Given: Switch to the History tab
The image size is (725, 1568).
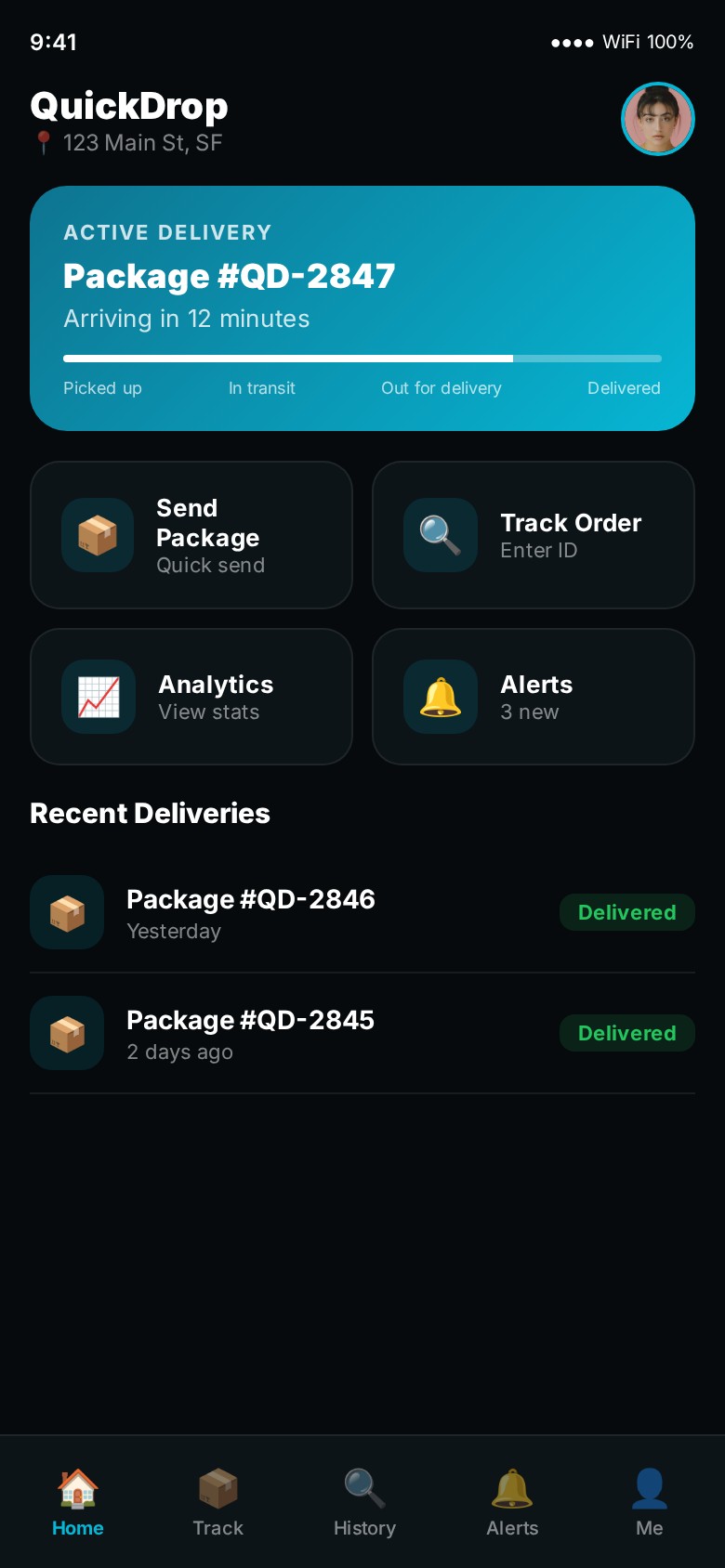Looking at the screenshot, I should [364, 1503].
